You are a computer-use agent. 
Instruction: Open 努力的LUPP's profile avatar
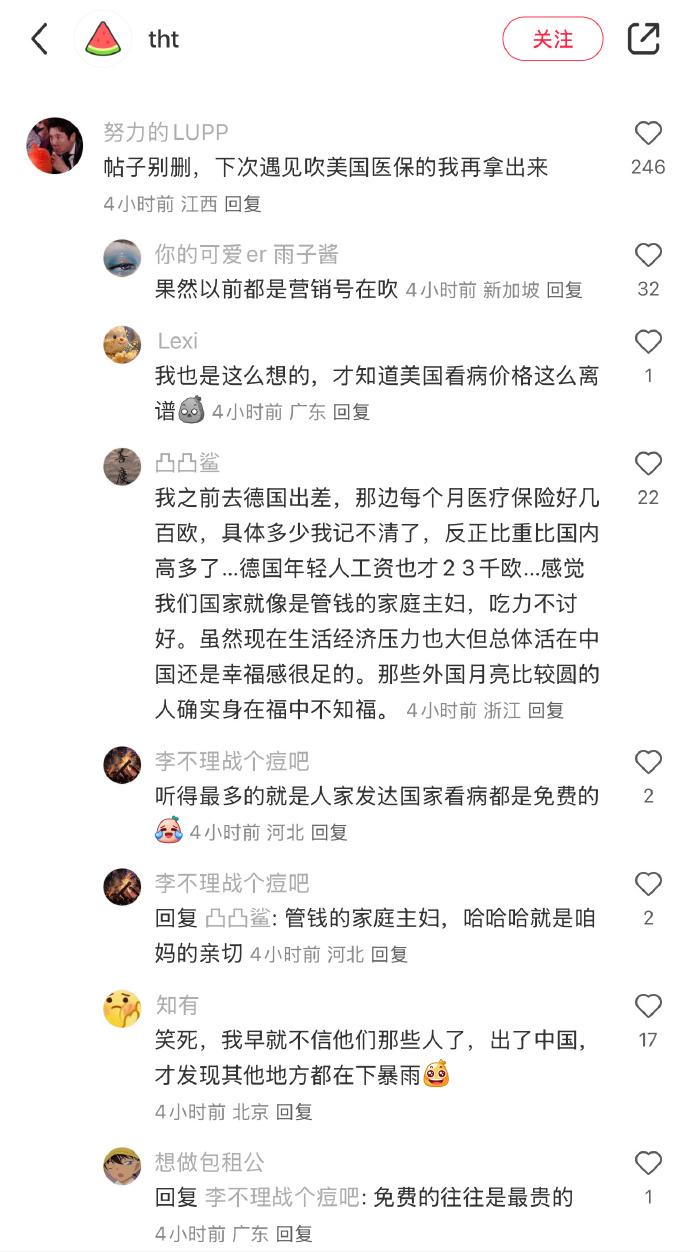[x=54, y=146]
